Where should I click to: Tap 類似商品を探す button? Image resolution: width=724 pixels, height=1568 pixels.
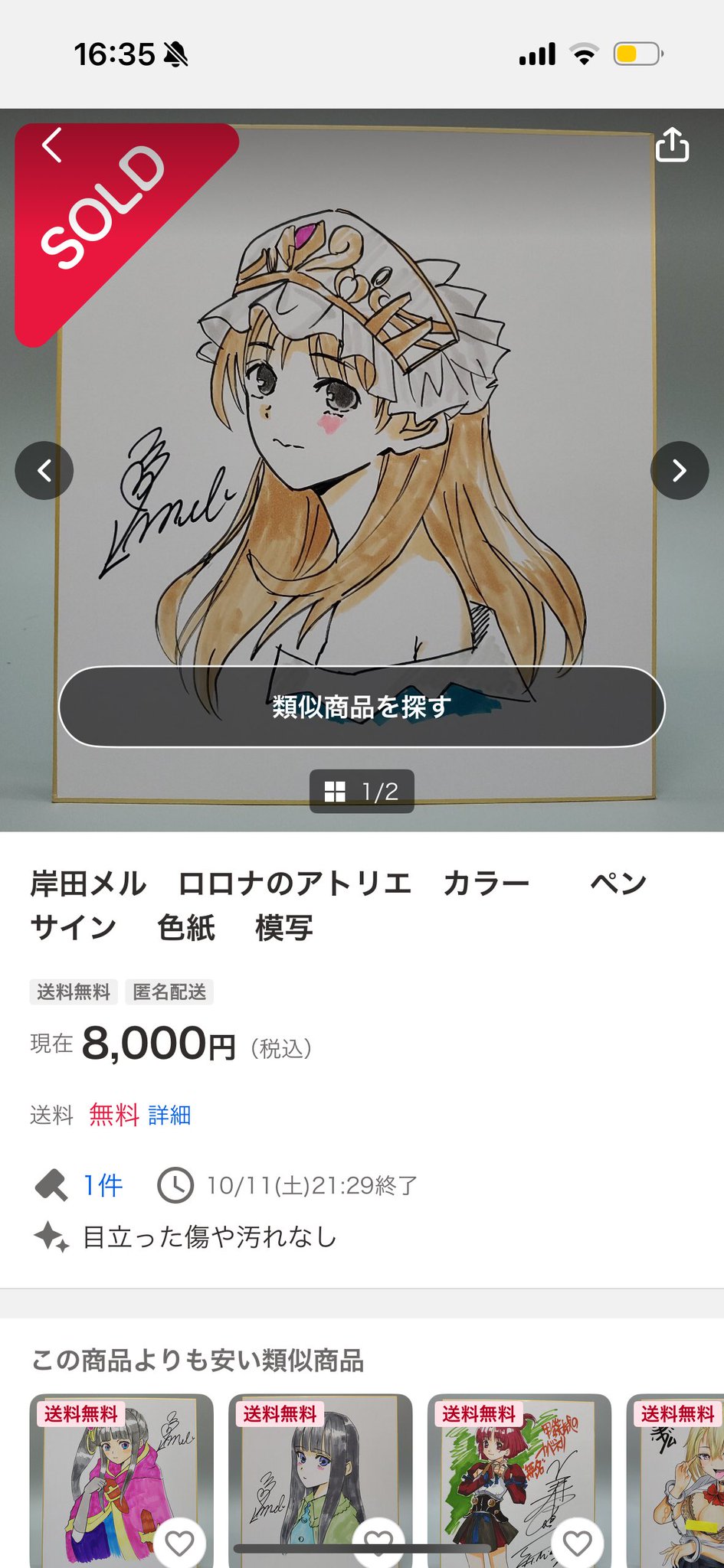coord(362,706)
